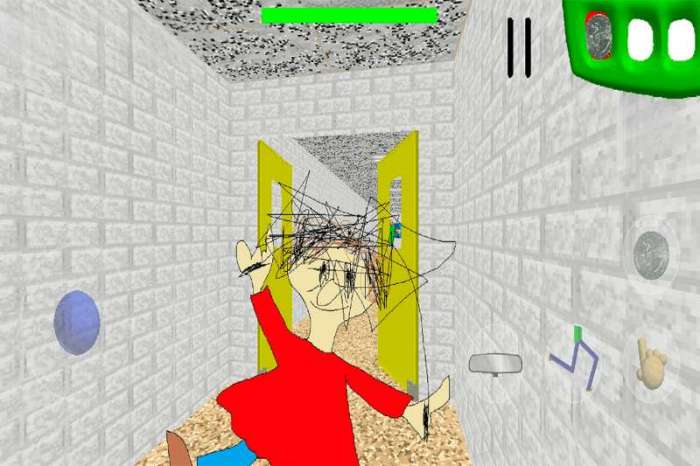Tap the blue movement joystick ball
The image size is (700, 466).
tap(77, 322)
